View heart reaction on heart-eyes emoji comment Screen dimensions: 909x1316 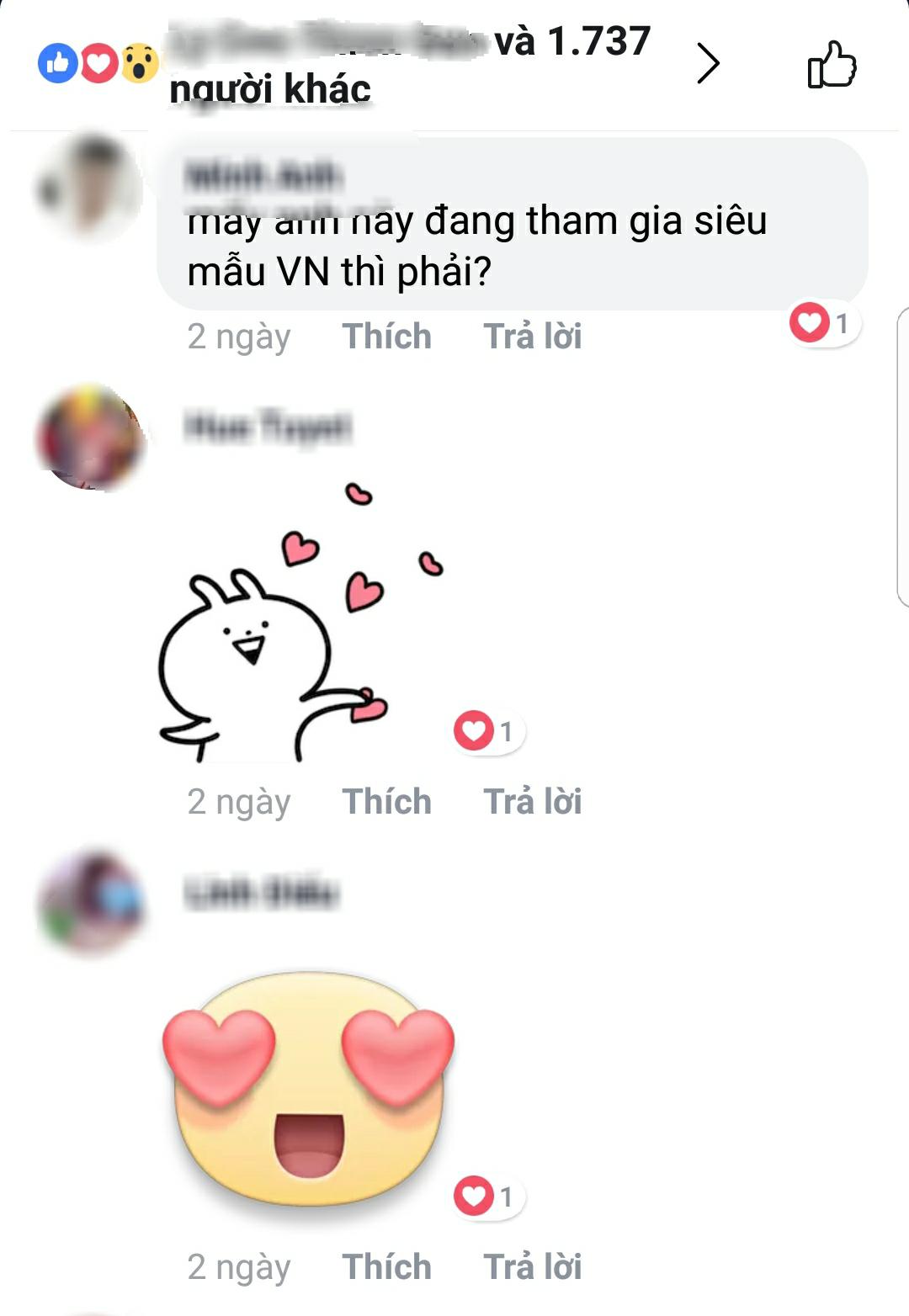[487, 1197]
